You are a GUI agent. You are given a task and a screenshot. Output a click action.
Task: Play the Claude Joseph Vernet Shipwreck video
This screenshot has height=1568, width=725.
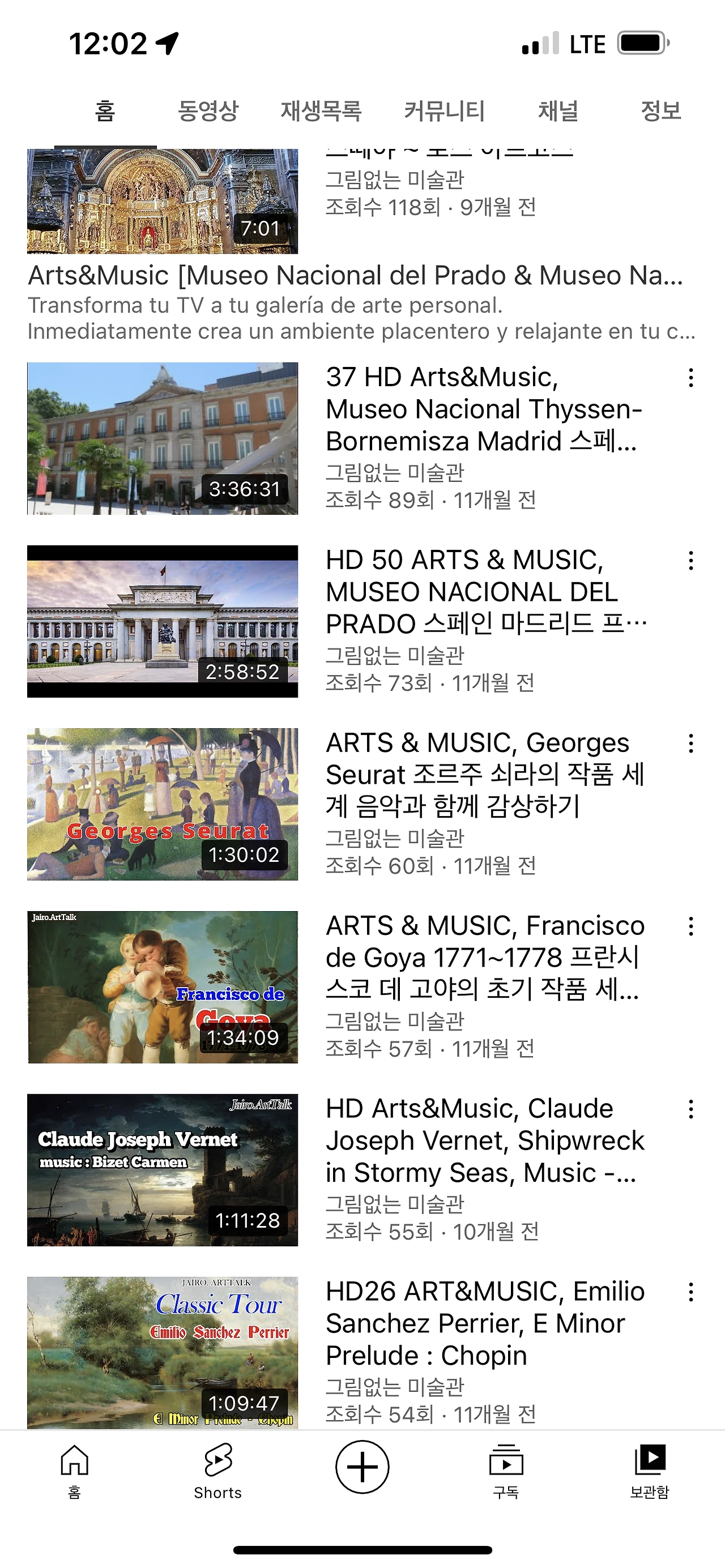point(163,1169)
